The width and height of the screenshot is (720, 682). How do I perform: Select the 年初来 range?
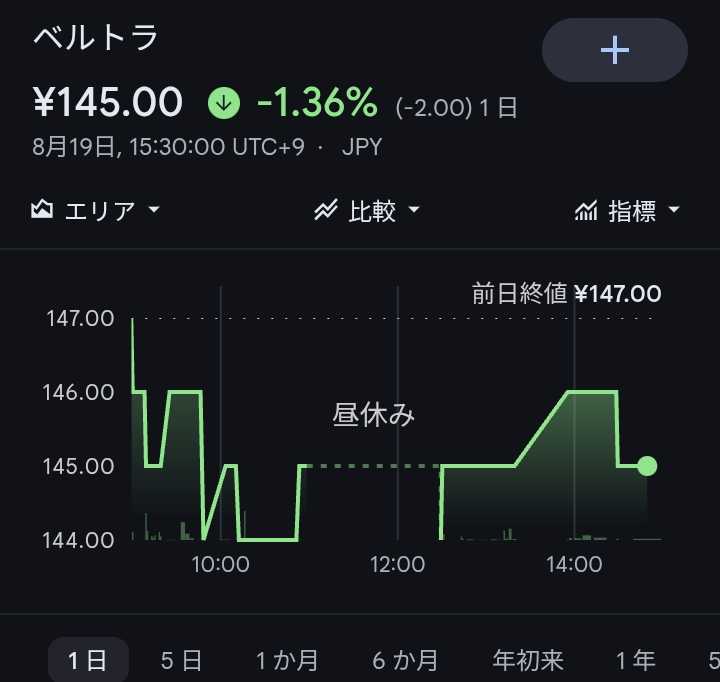pos(528,660)
